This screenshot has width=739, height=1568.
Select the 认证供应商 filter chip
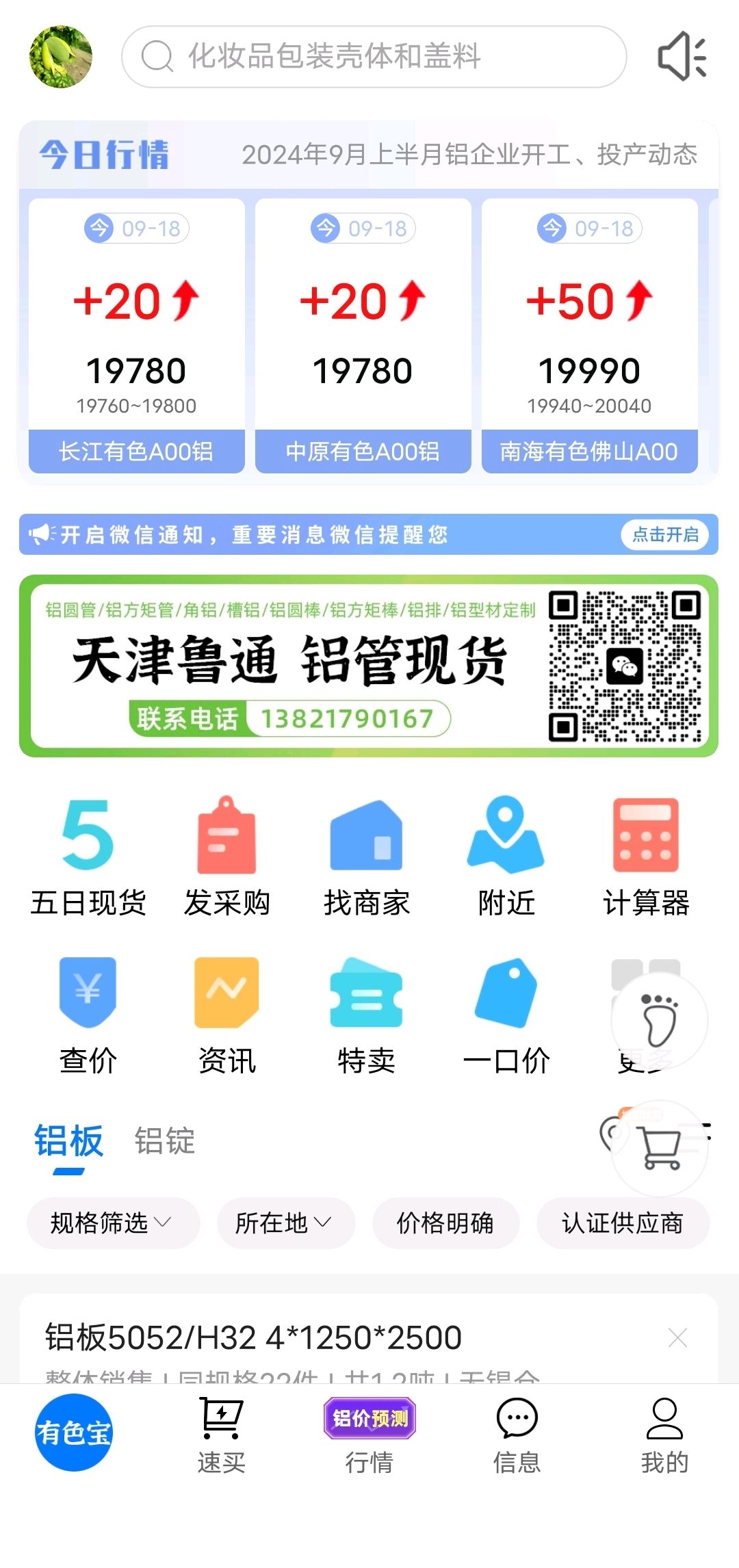(623, 1223)
